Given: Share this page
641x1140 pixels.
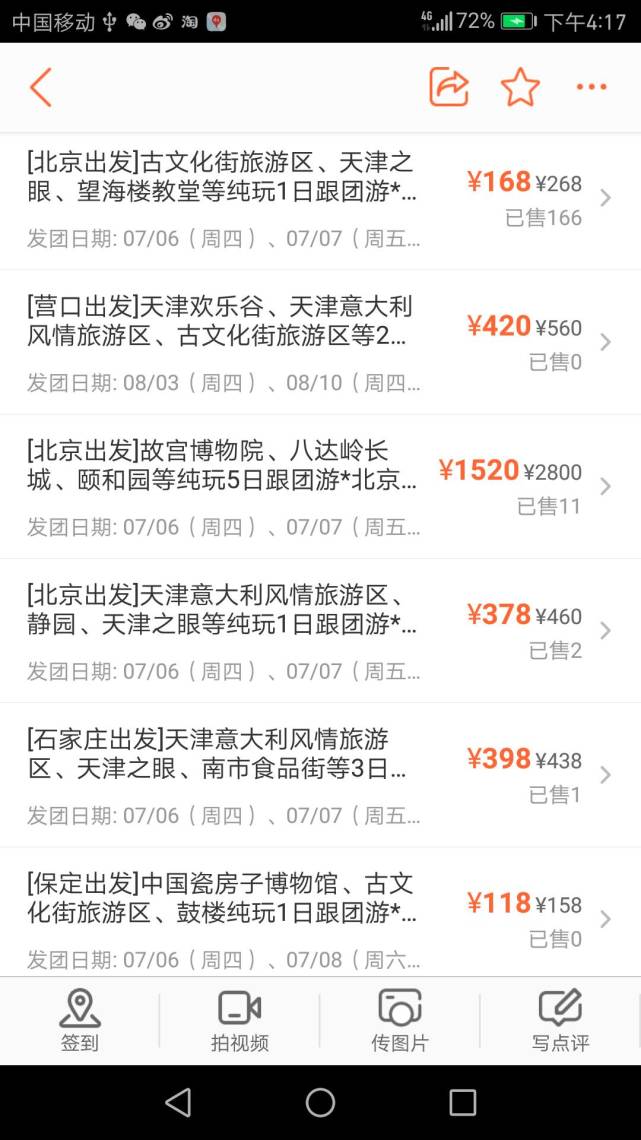Looking at the screenshot, I should click(448, 87).
